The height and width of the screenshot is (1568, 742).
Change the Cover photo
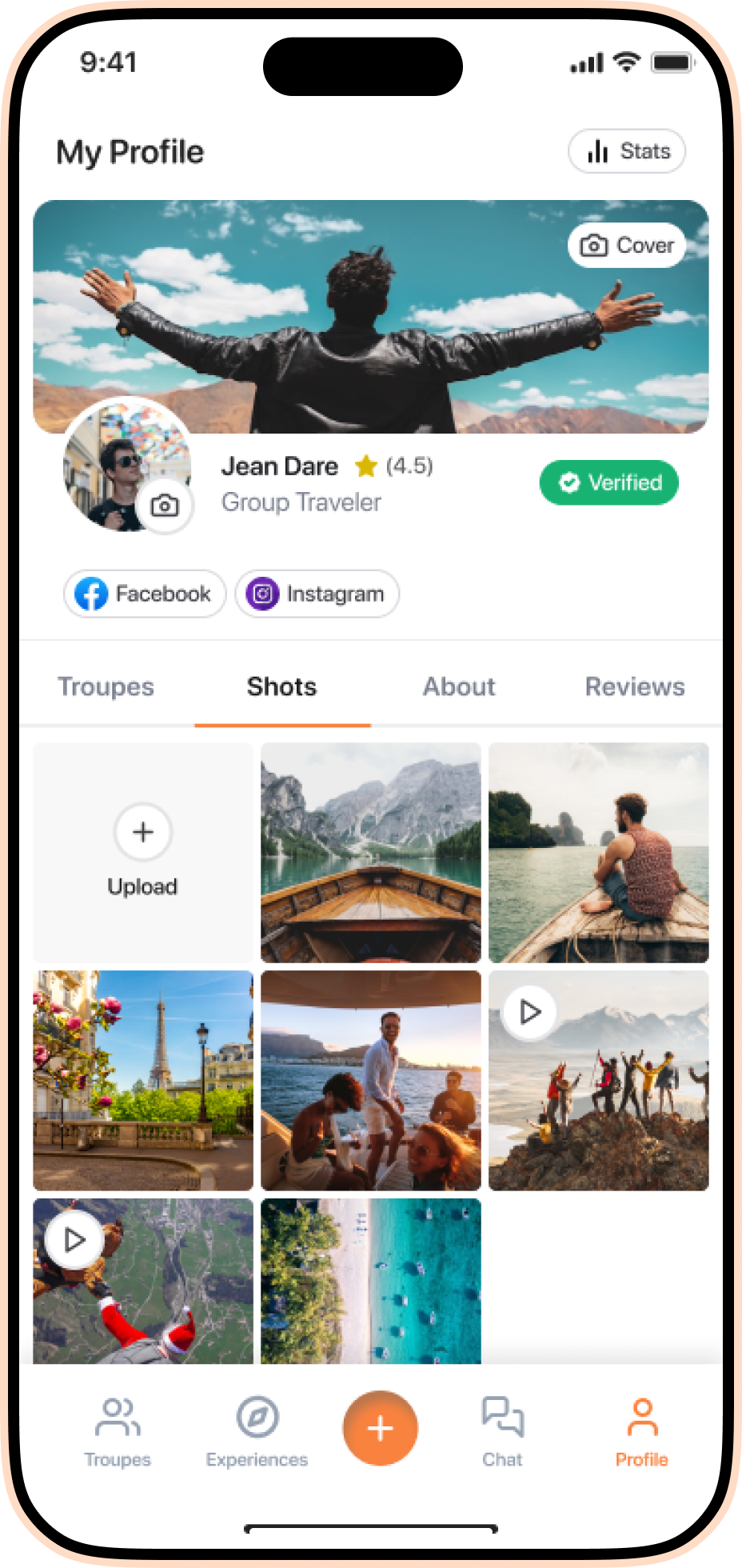coord(627,245)
